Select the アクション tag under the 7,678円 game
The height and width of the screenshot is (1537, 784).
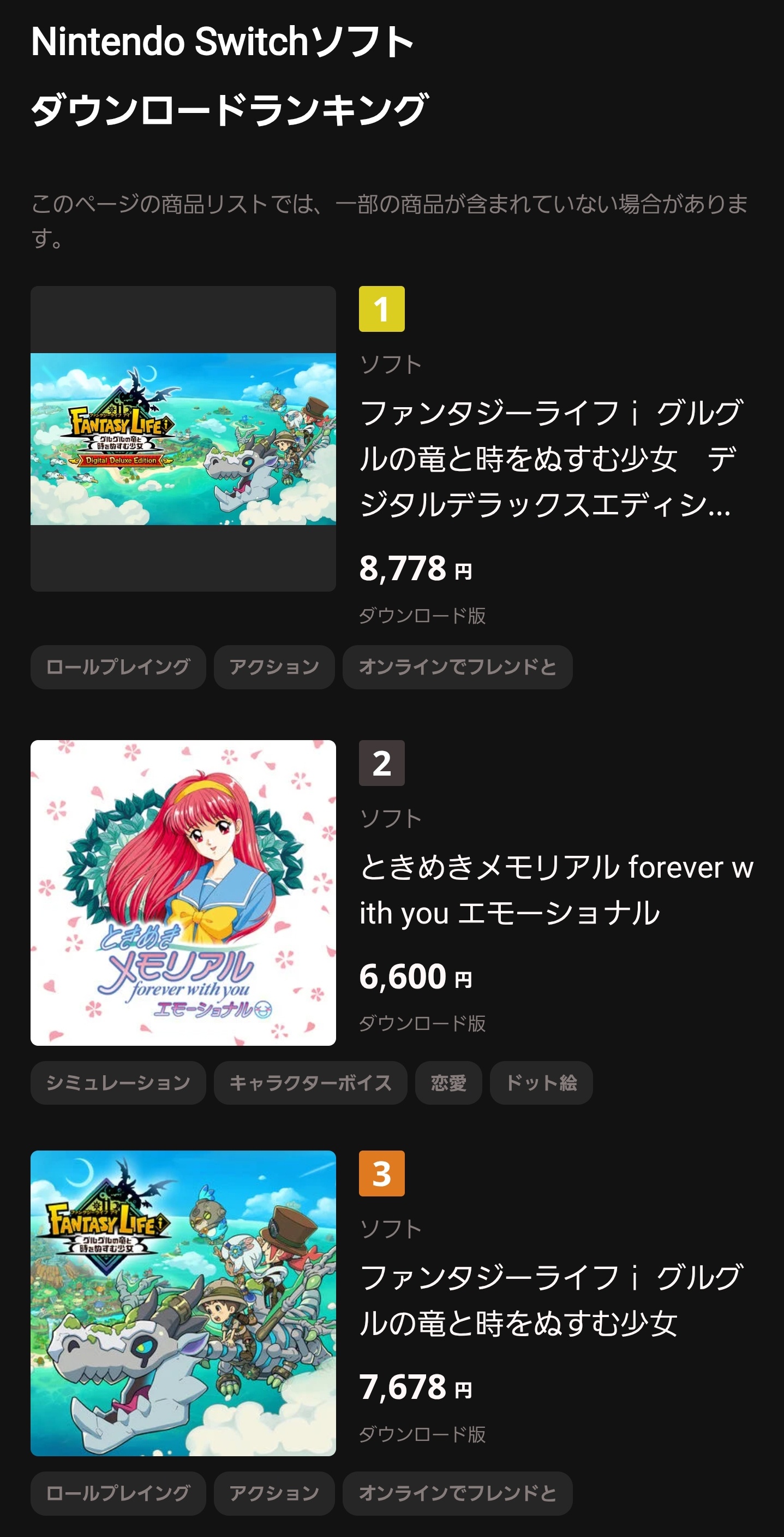[x=274, y=1493]
